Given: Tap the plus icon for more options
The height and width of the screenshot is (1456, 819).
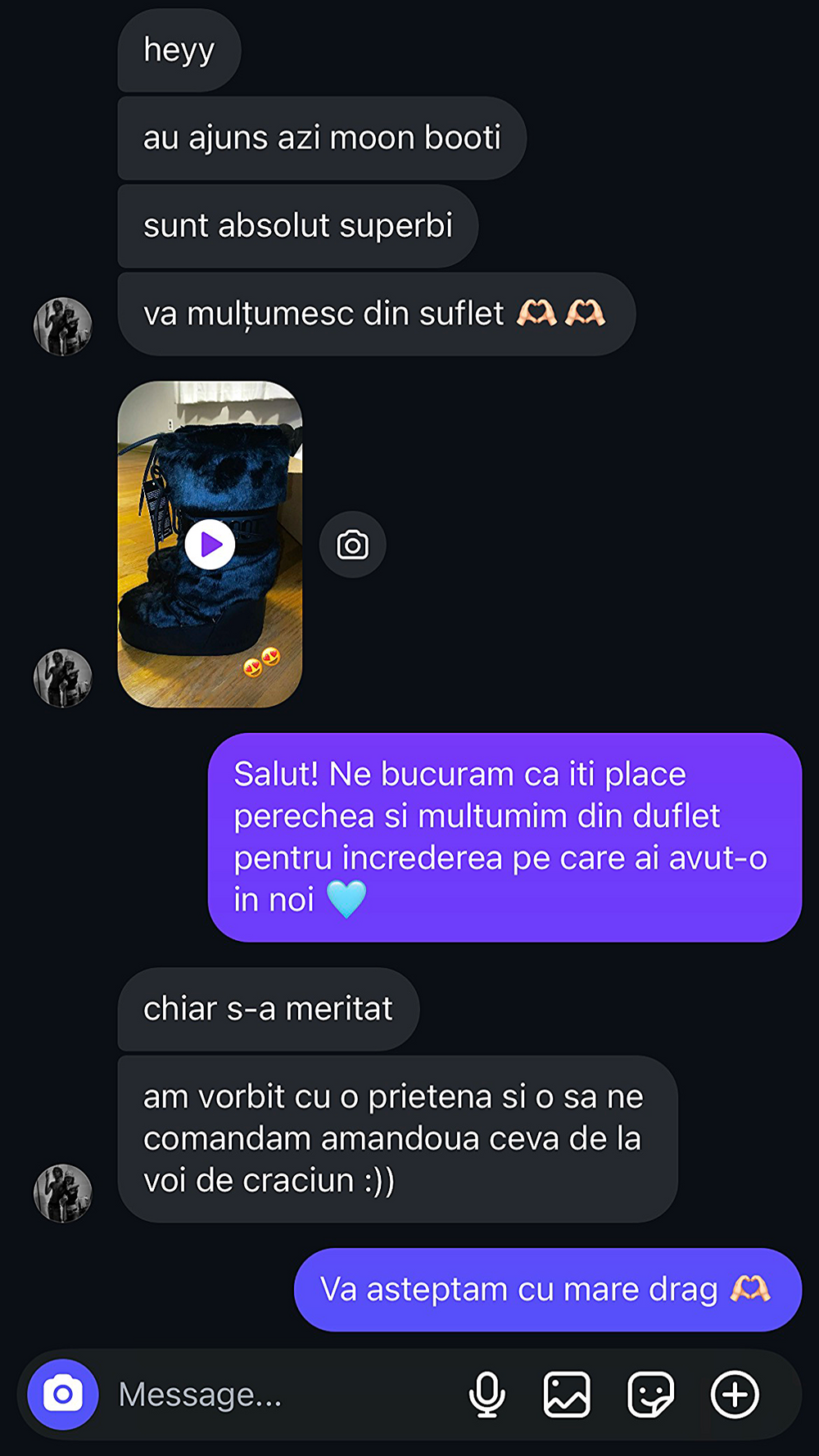Looking at the screenshot, I should [735, 1394].
